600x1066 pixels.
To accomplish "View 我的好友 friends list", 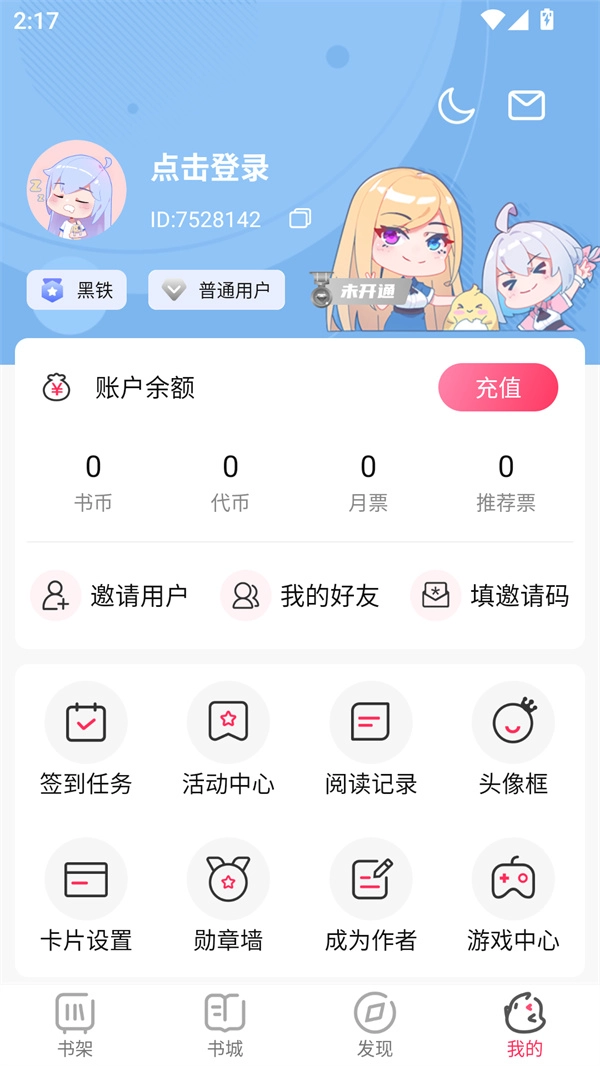I will (301, 596).
